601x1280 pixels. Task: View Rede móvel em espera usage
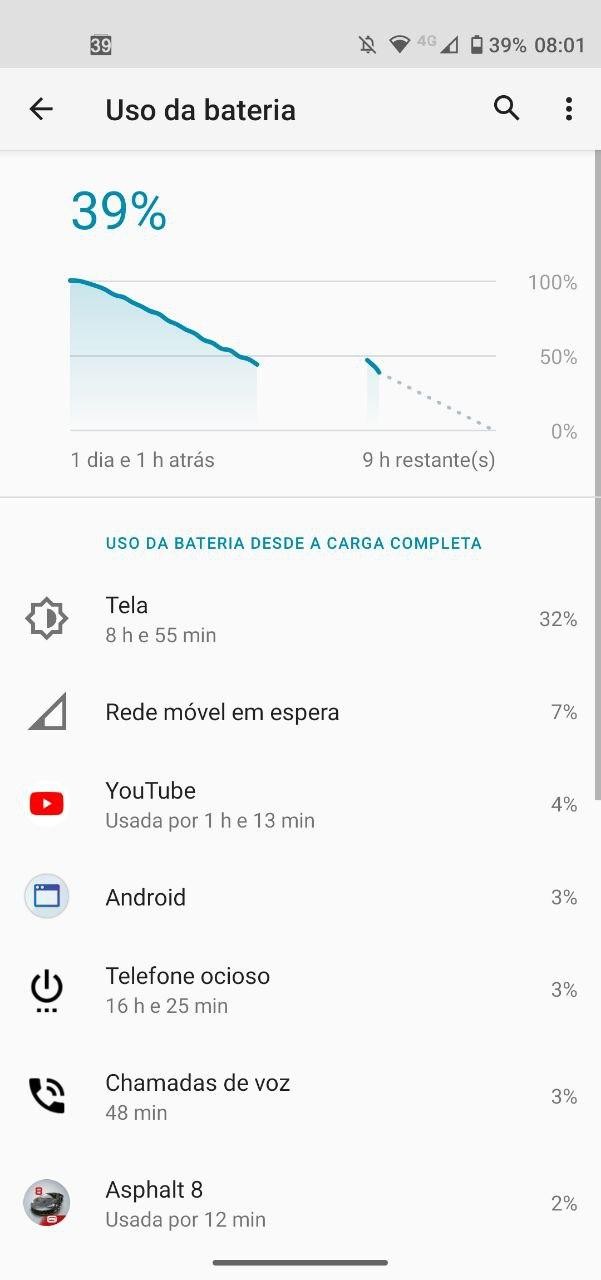[300, 712]
